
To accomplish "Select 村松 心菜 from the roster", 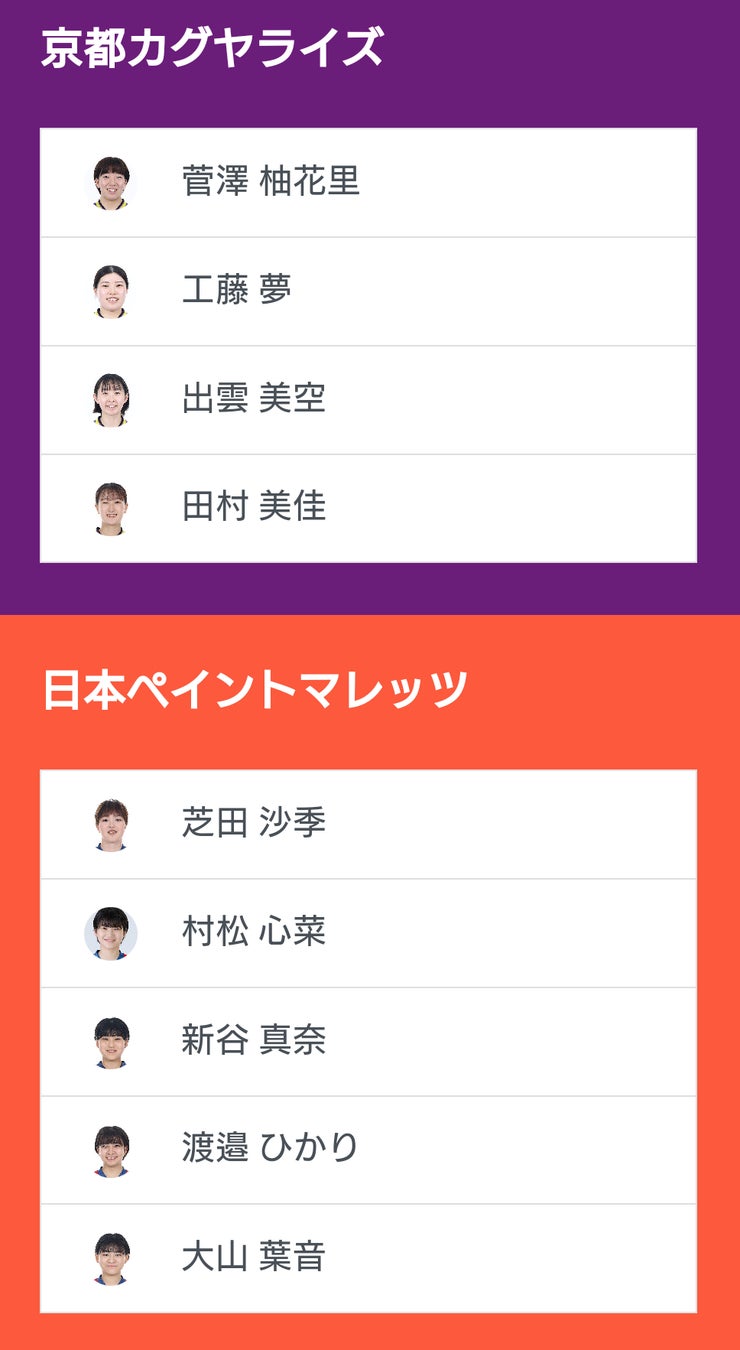I will 253,932.
